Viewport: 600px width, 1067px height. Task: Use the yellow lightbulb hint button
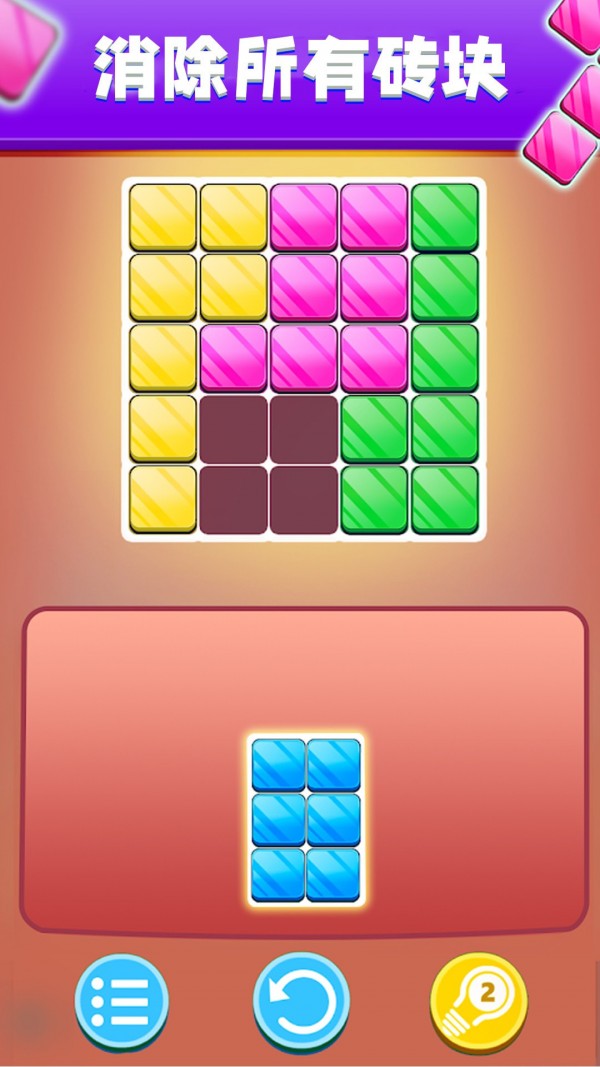tap(479, 1000)
